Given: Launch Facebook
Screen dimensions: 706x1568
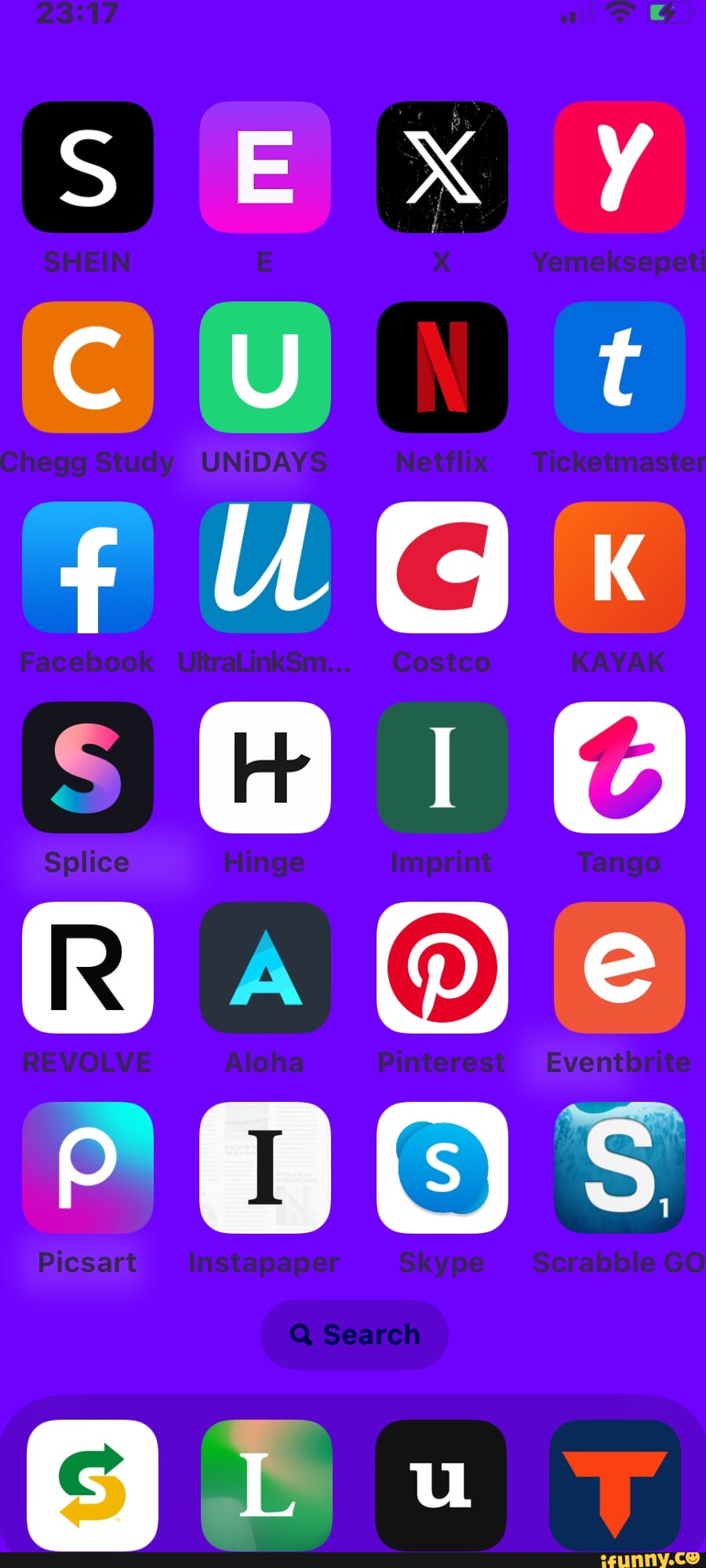Looking at the screenshot, I should [x=88, y=567].
